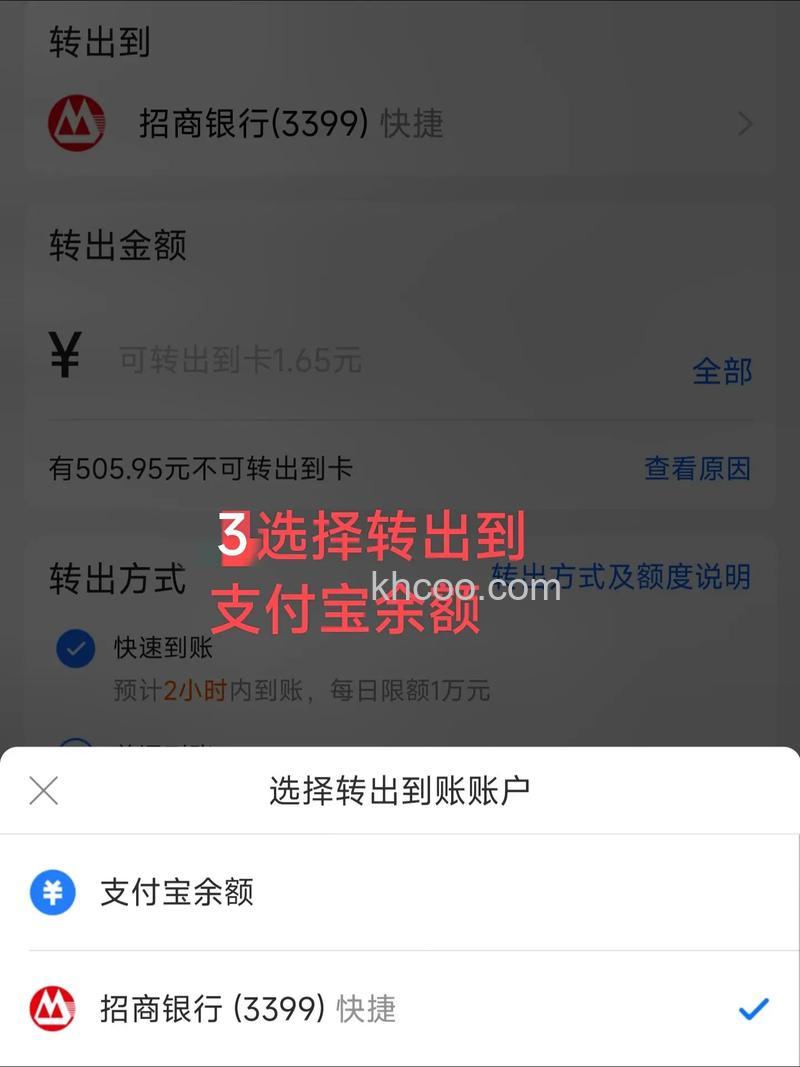Viewport: 800px width, 1067px height.
Task: Click the 选择转出到账账户 sheet title
Action: coord(400,791)
